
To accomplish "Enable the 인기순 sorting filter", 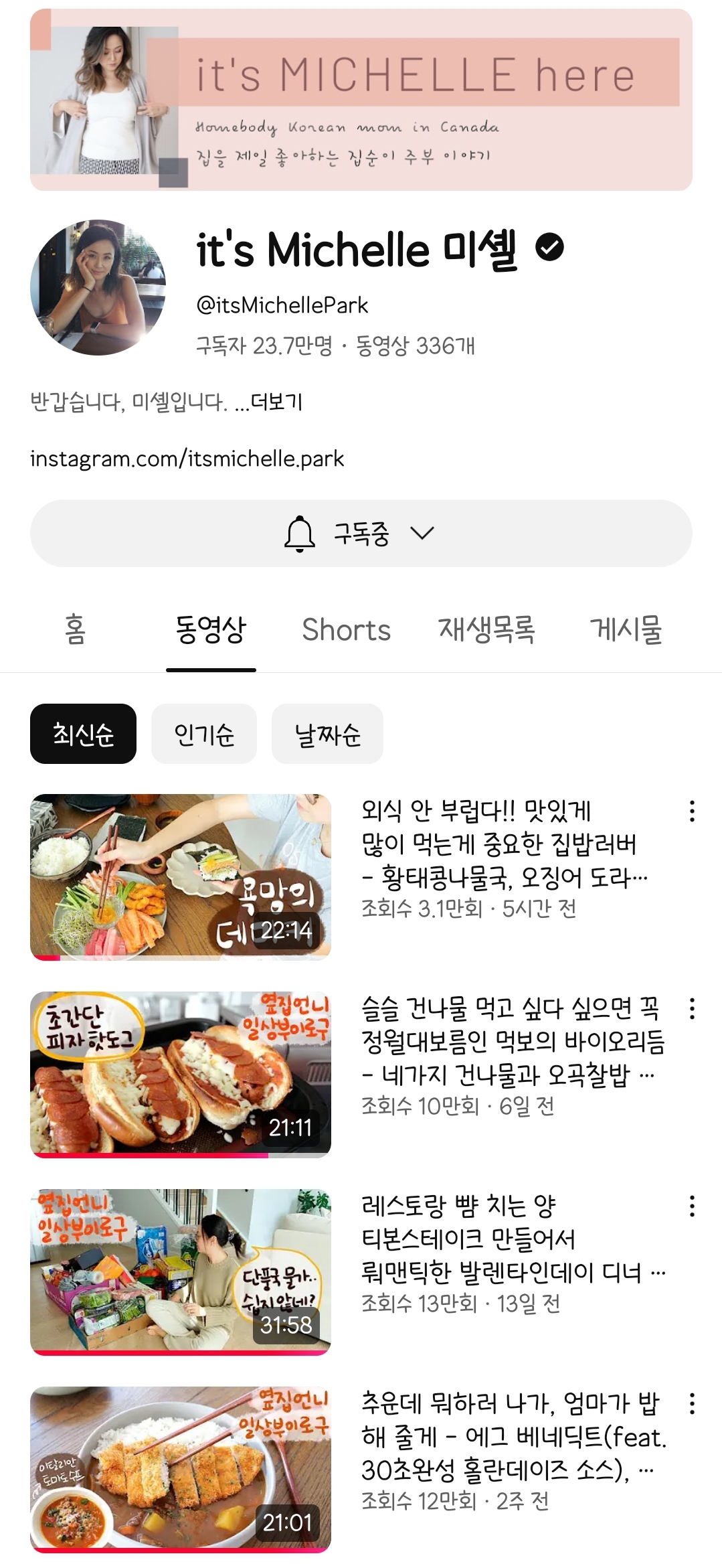I will pyautogui.click(x=203, y=734).
